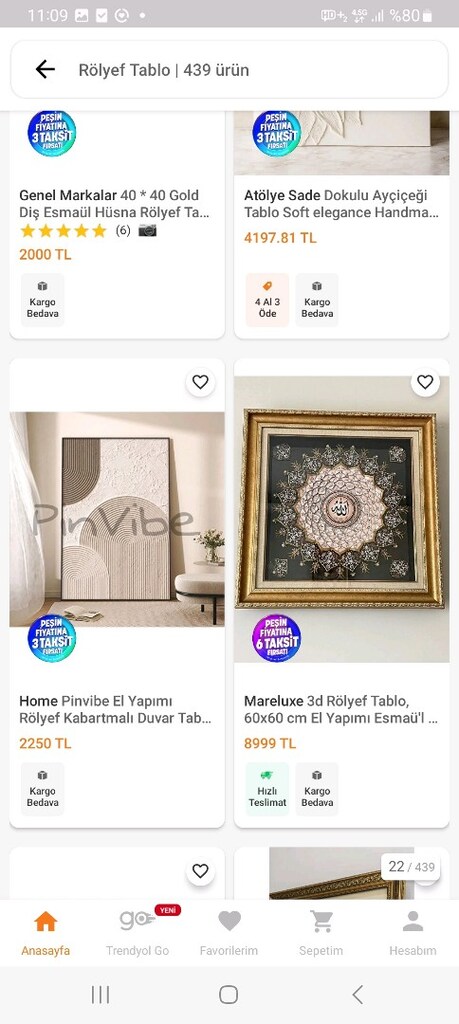Switch to the Anasayfa tab
This screenshot has width=459, height=1024.
point(46,933)
